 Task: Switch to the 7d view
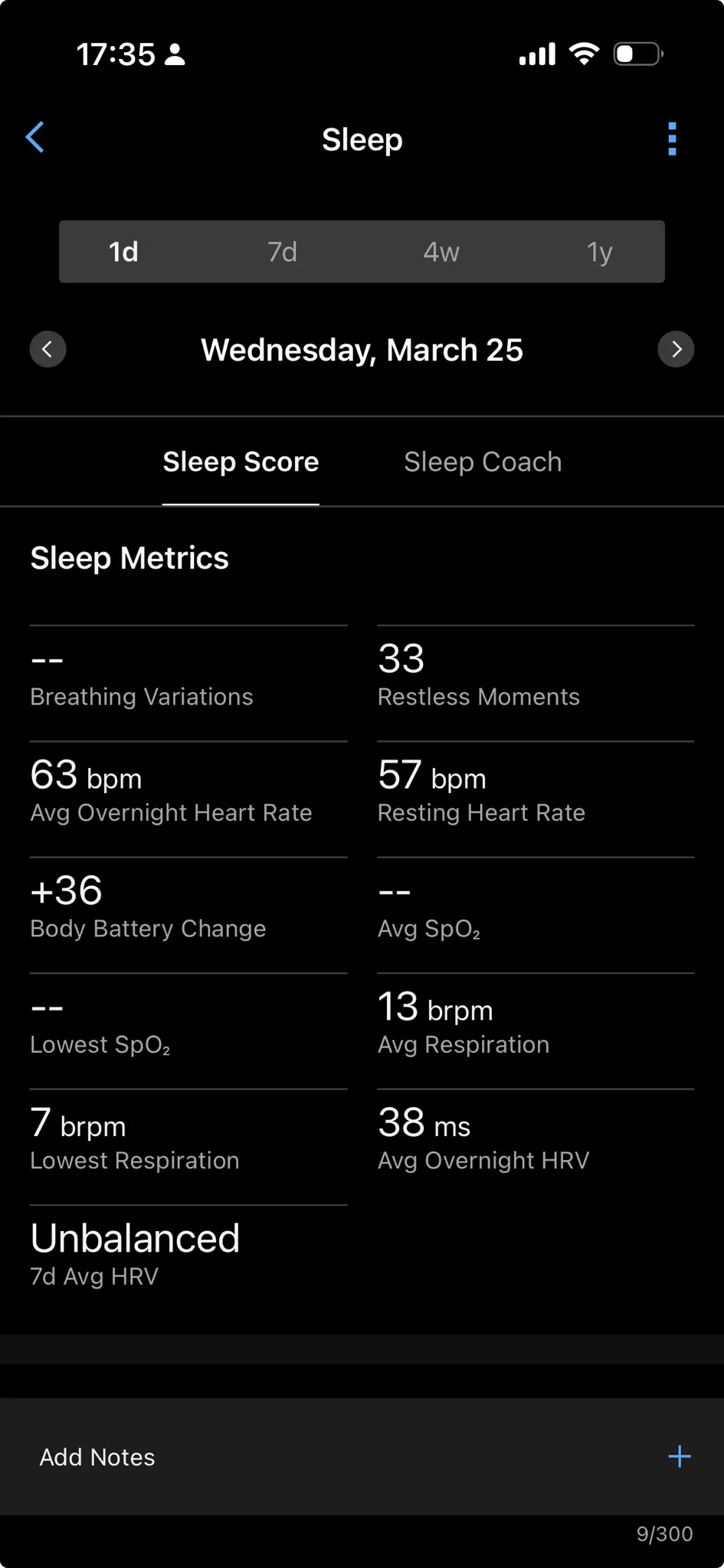[281, 252]
